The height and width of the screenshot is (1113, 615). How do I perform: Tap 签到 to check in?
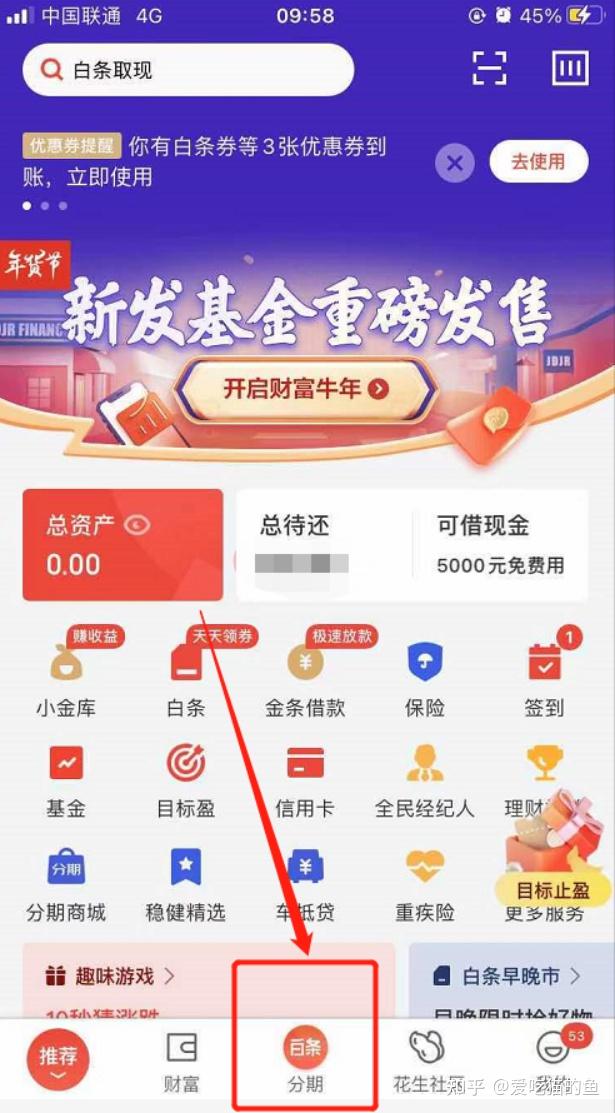544,680
